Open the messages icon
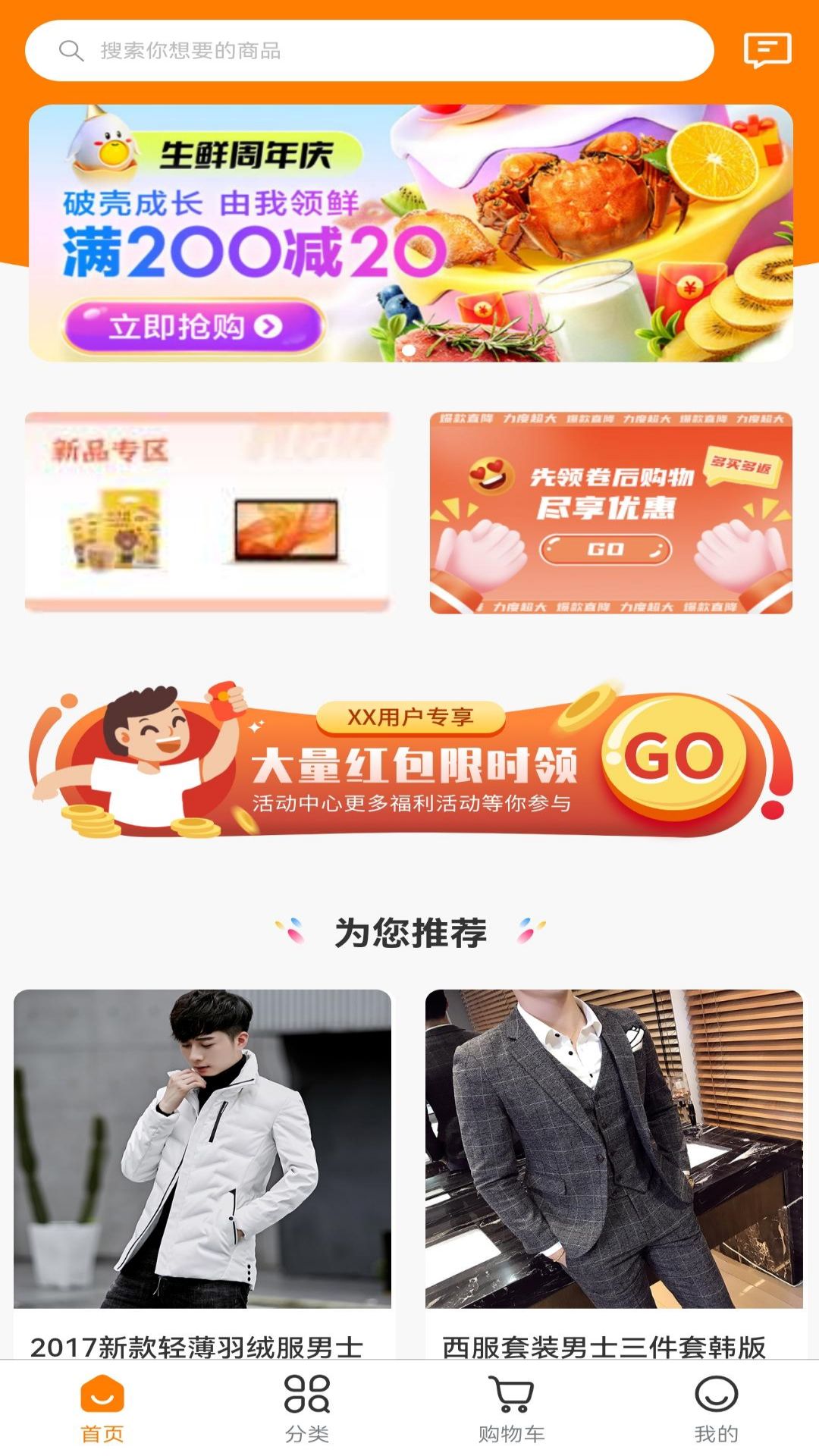This screenshot has width=819, height=1456. point(767,51)
